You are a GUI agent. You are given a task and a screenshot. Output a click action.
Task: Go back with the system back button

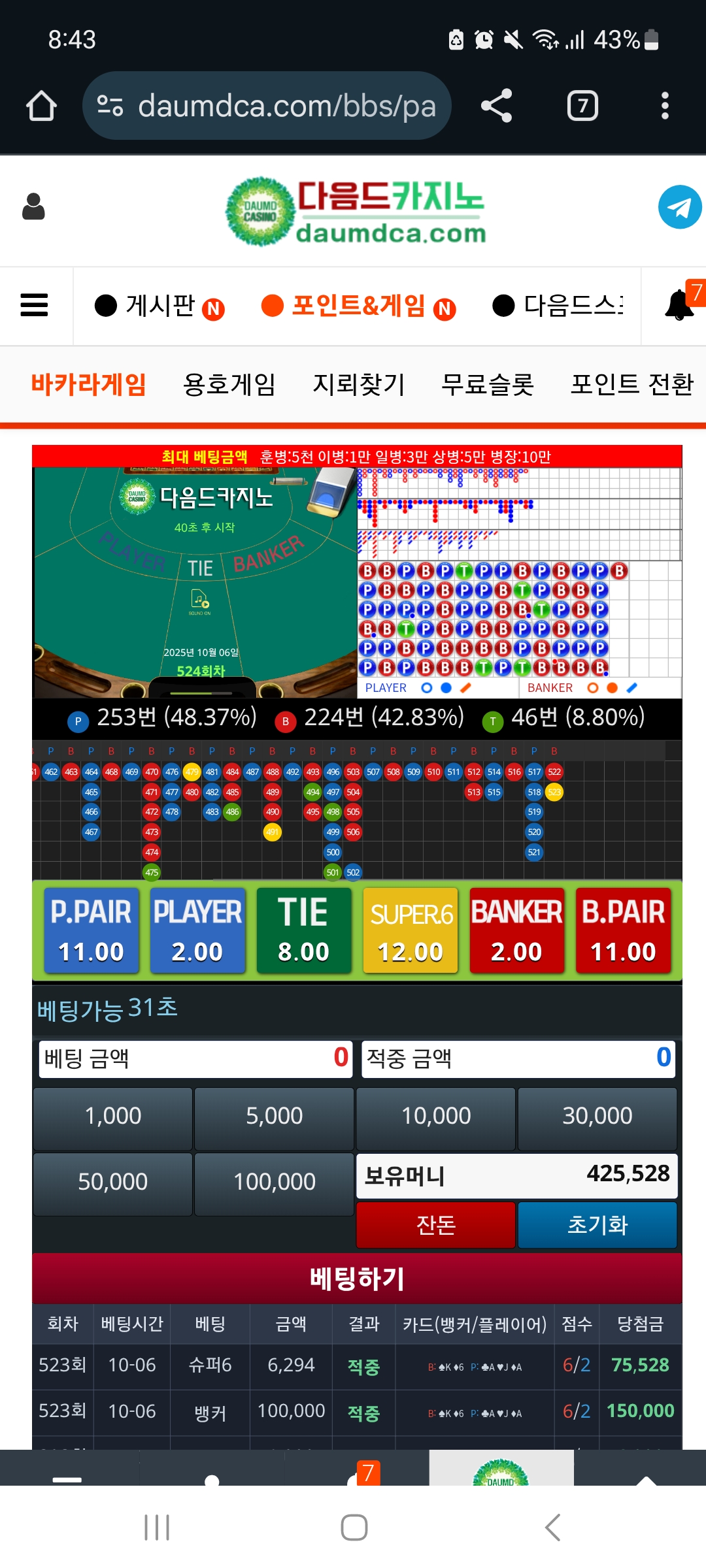coord(553,1527)
